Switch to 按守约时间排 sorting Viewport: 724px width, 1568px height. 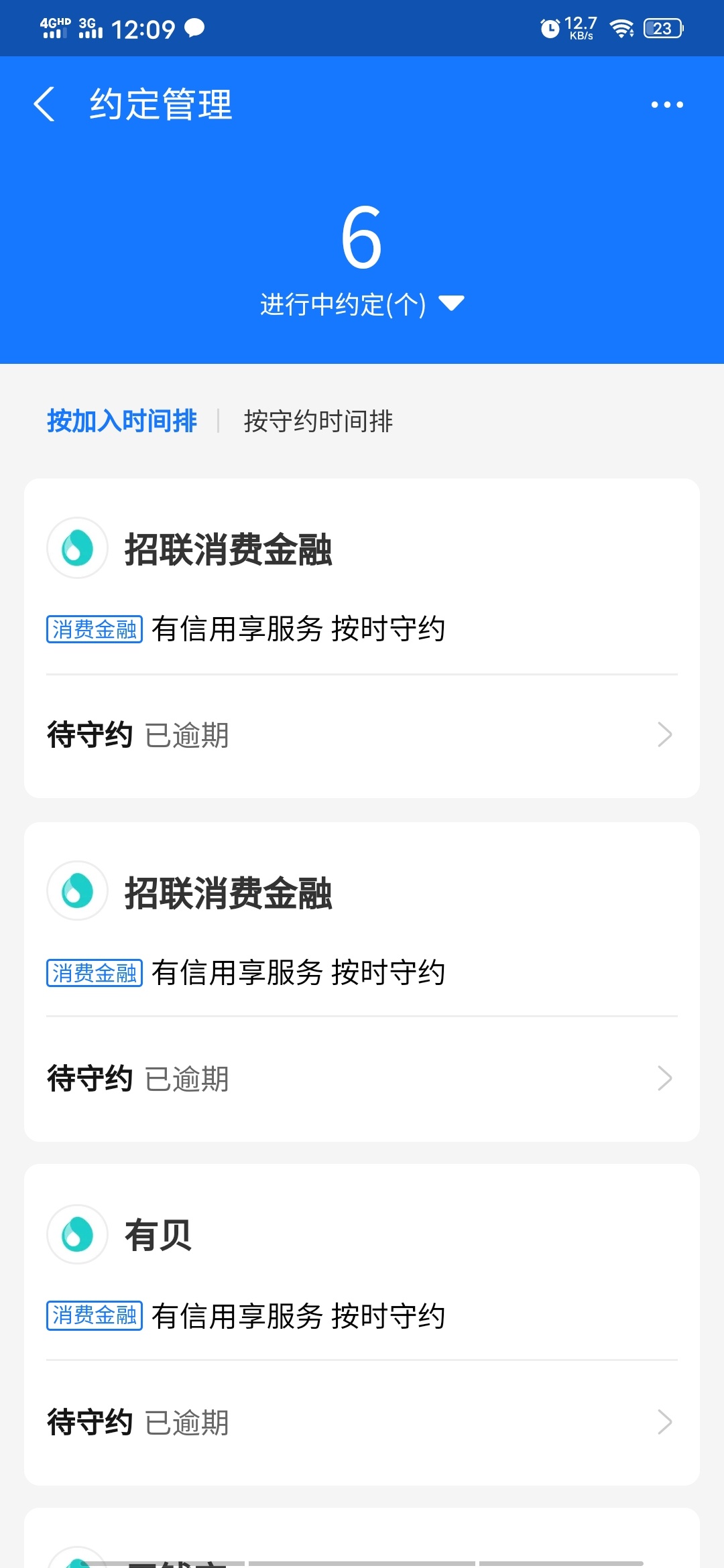(x=318, y=421)
